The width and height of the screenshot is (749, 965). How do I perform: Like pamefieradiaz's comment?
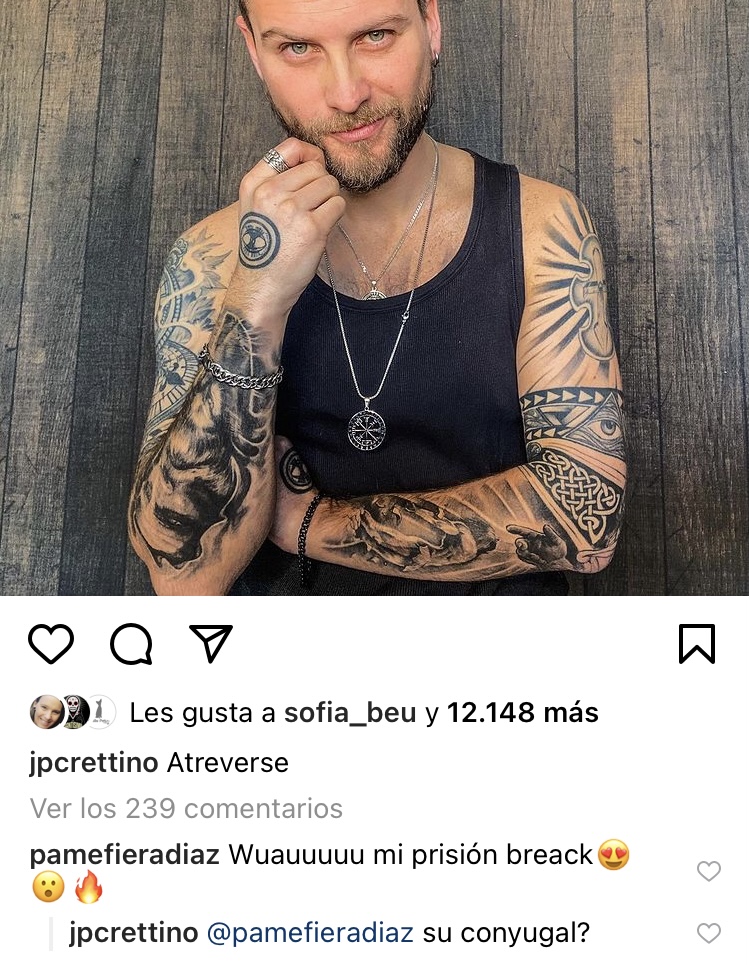coord(708,872)
